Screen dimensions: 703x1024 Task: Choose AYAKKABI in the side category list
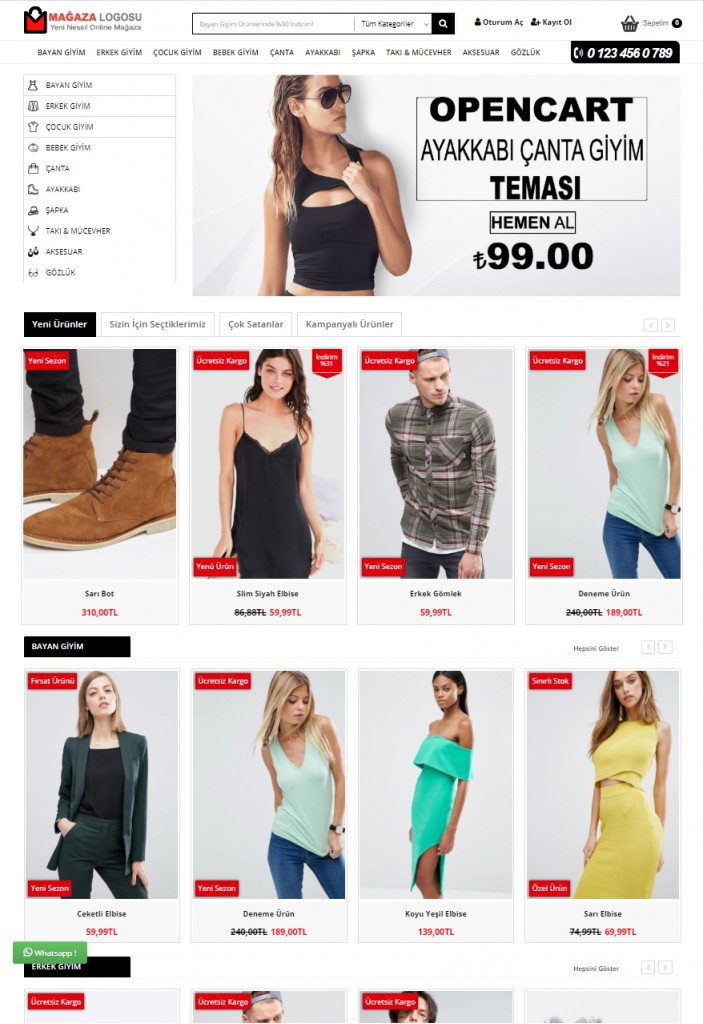coord(63,189)
